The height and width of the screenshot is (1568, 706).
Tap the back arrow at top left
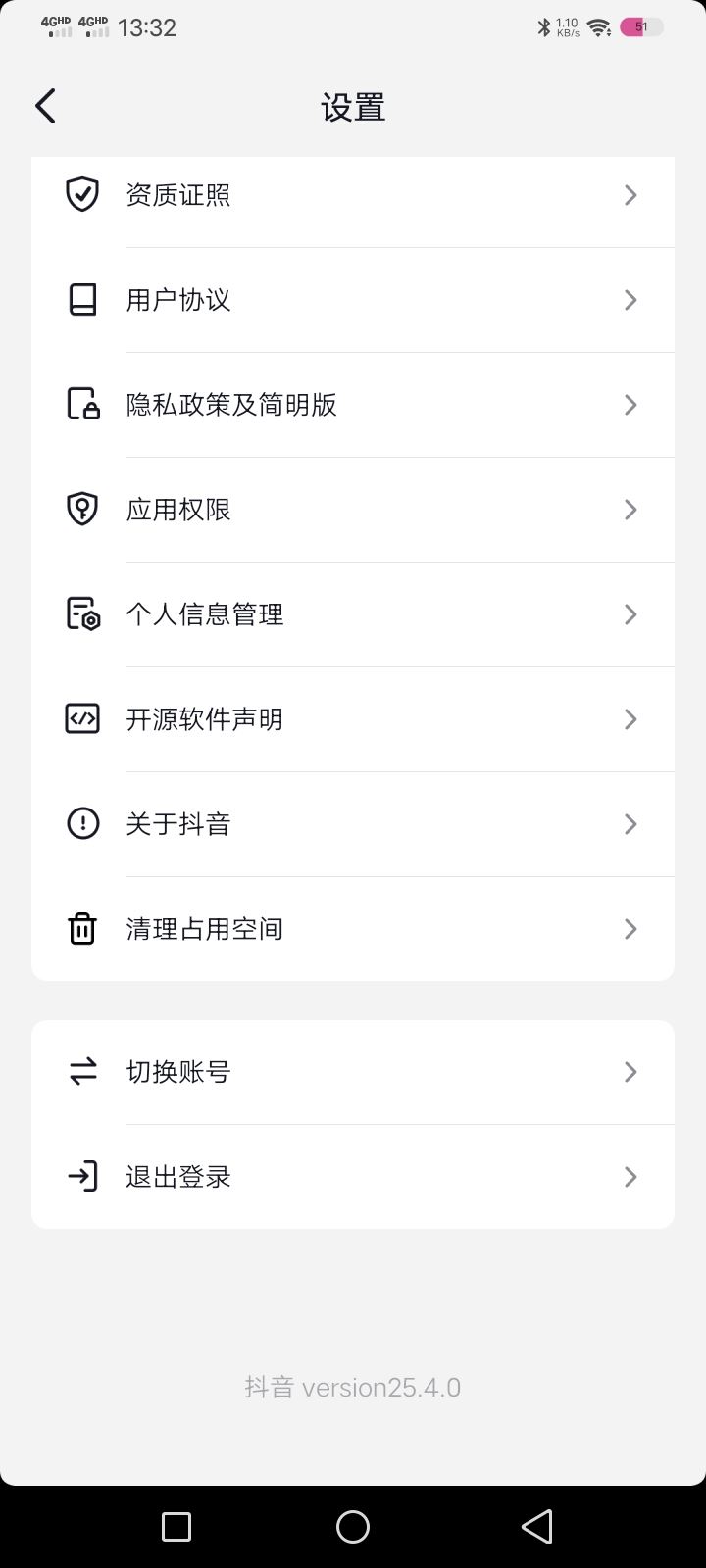44,105
